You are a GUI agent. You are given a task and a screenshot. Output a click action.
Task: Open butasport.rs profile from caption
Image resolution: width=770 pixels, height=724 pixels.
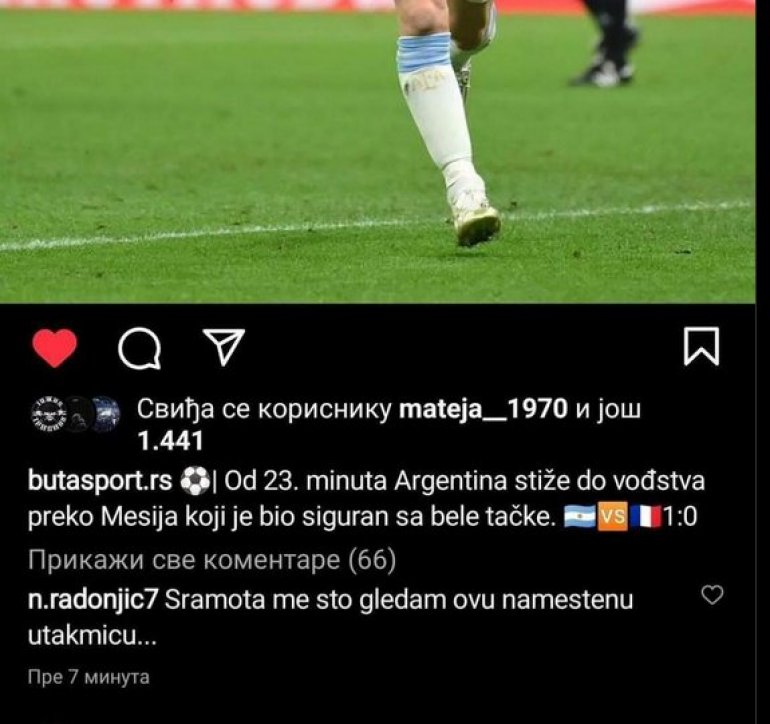[100, 481]
